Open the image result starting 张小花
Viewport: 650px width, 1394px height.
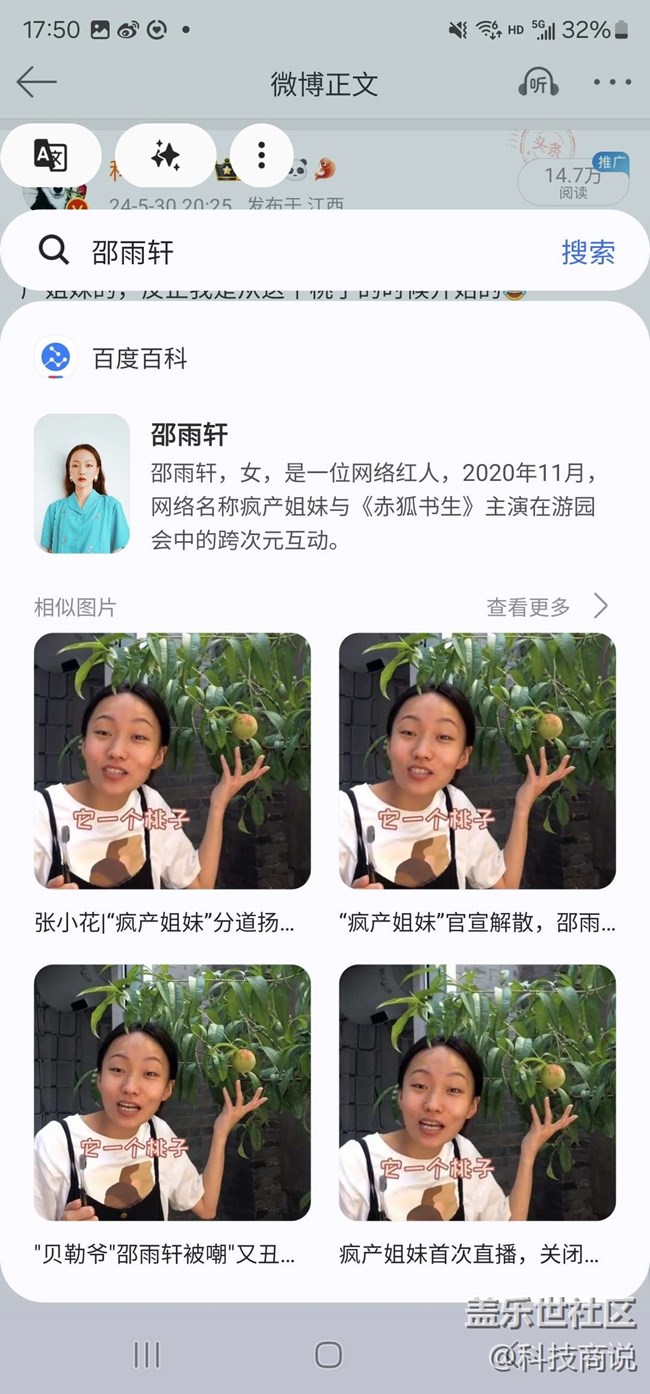(172, 784)
